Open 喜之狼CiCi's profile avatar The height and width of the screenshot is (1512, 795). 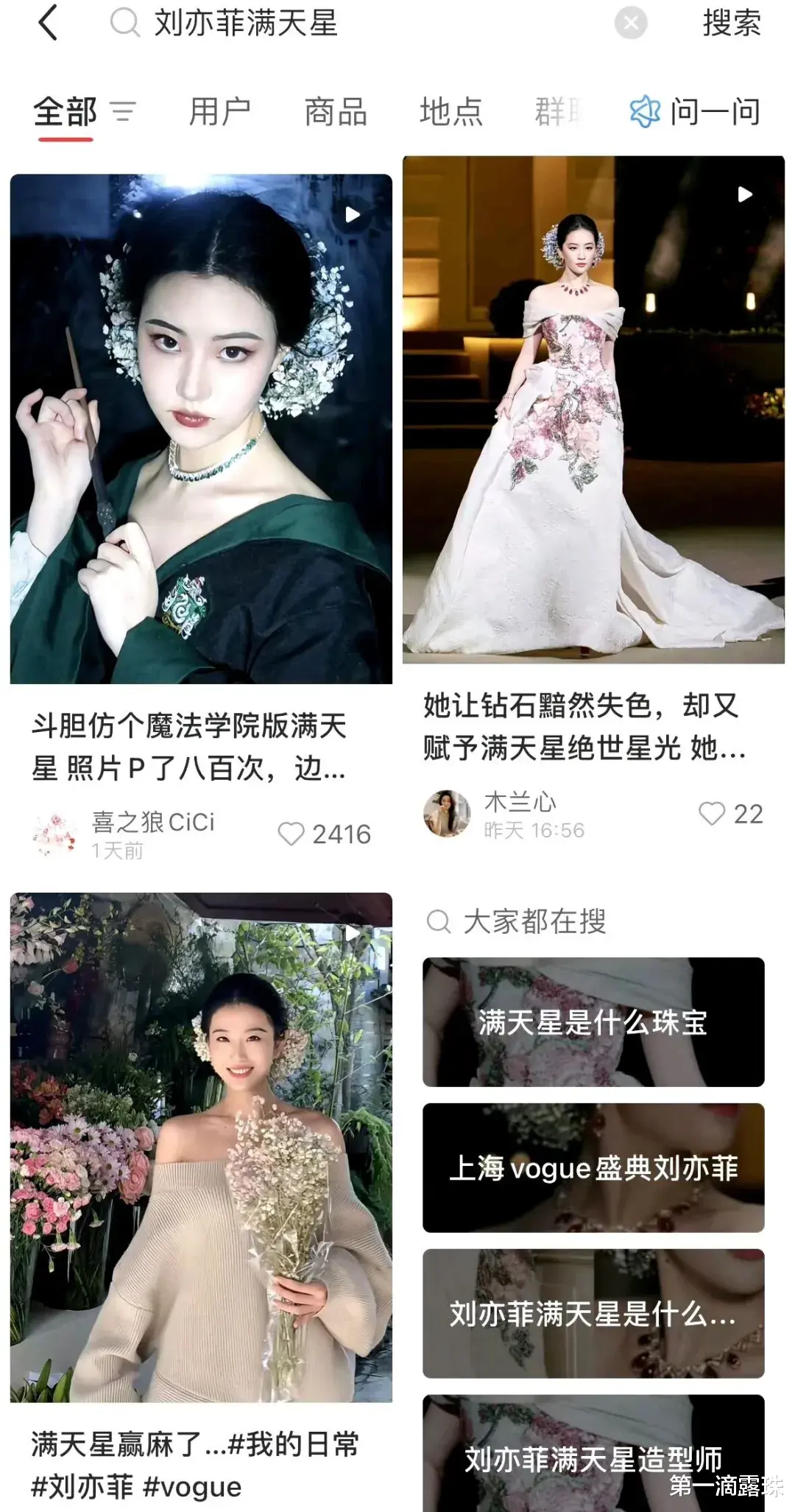(x=55, y=834)
